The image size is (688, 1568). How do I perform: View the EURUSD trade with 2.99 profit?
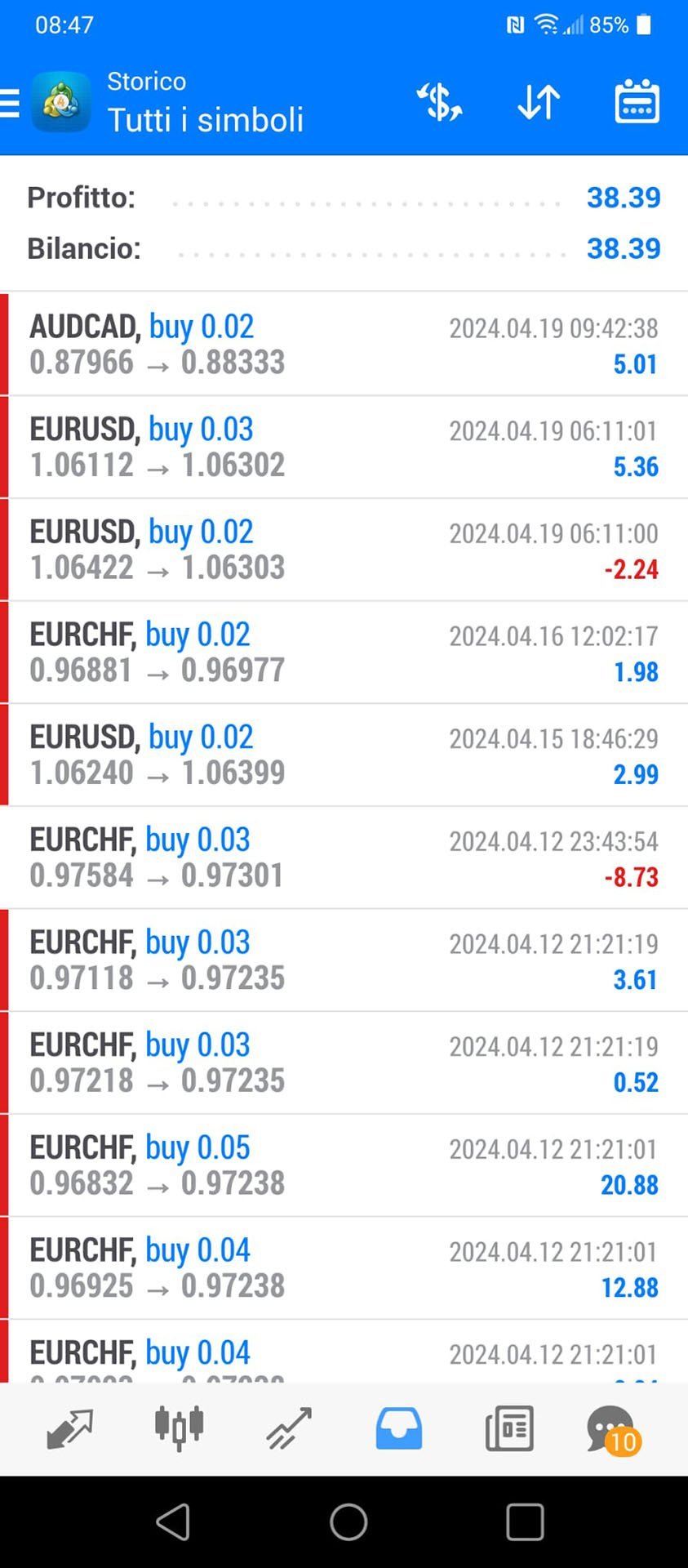344,755
